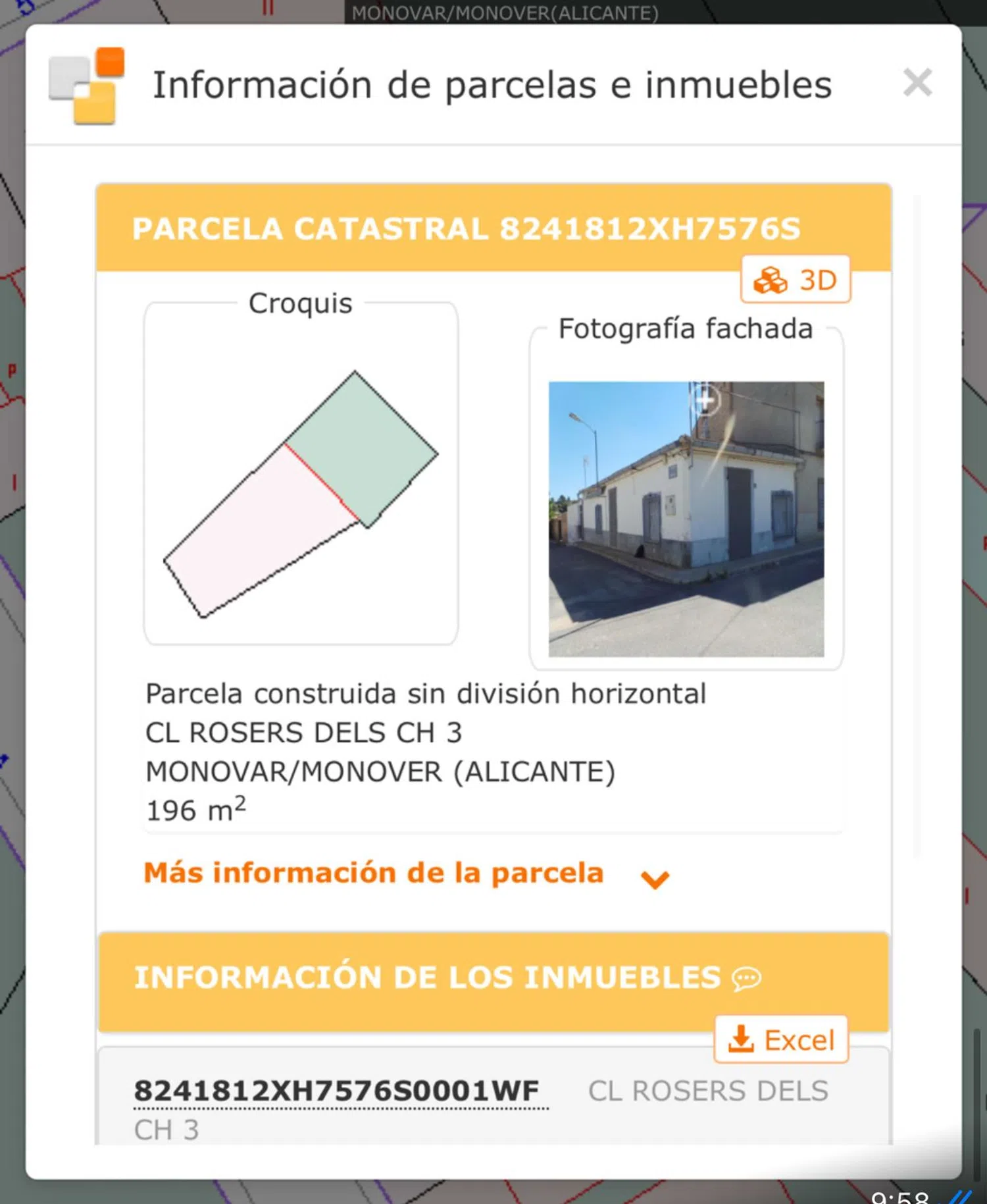
Task: Open property reference 8241812XH7576S0001WF
Action: [336, 1091]
